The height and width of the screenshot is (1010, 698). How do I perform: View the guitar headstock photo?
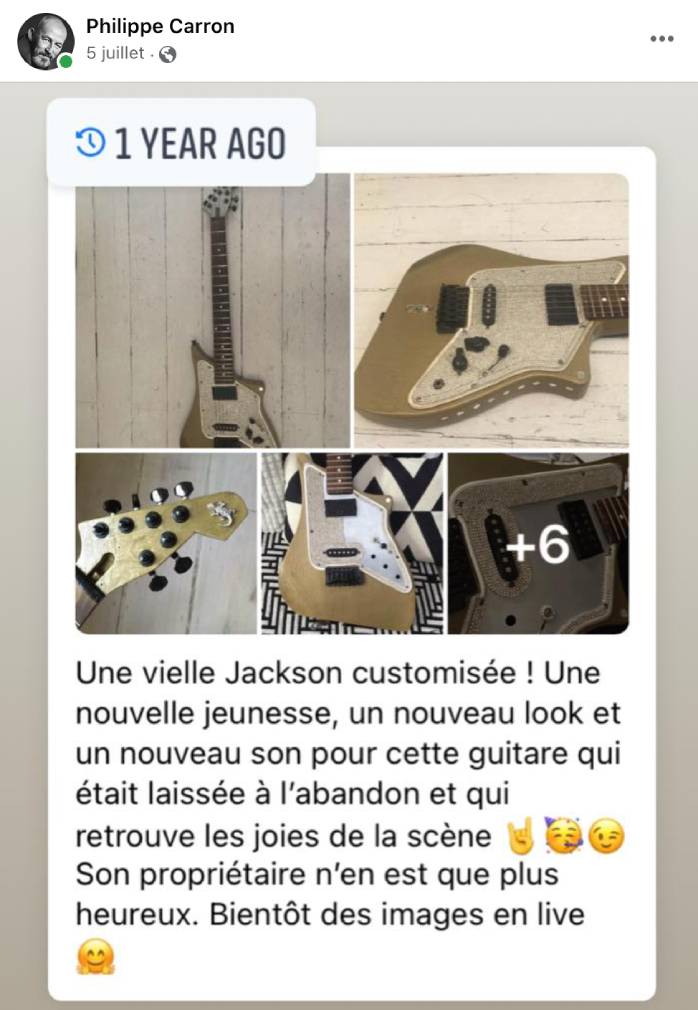click(x=166, y=543)
